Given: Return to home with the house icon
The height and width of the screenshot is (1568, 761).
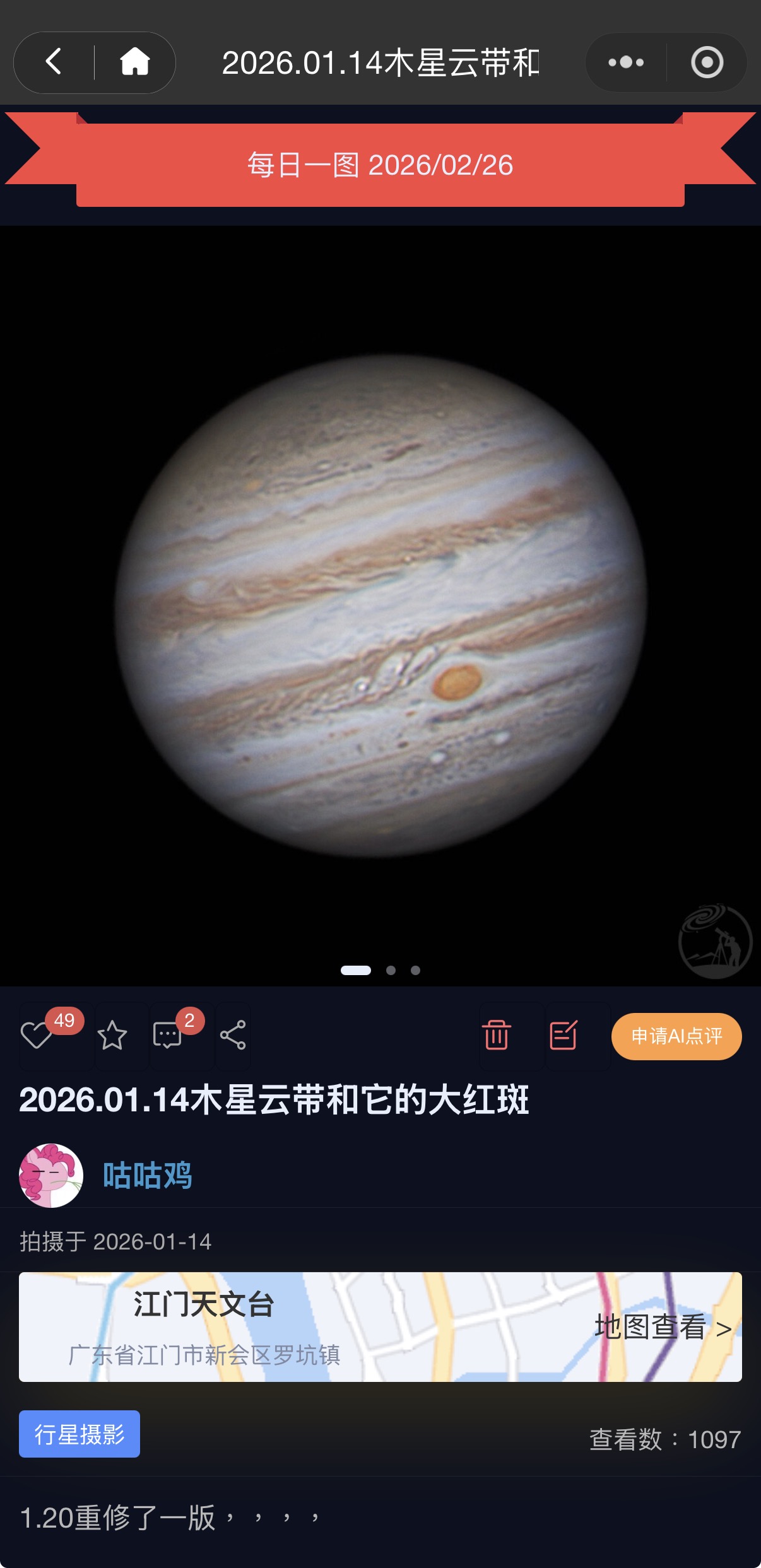Looking at the screenshot, I should [134, 62].
